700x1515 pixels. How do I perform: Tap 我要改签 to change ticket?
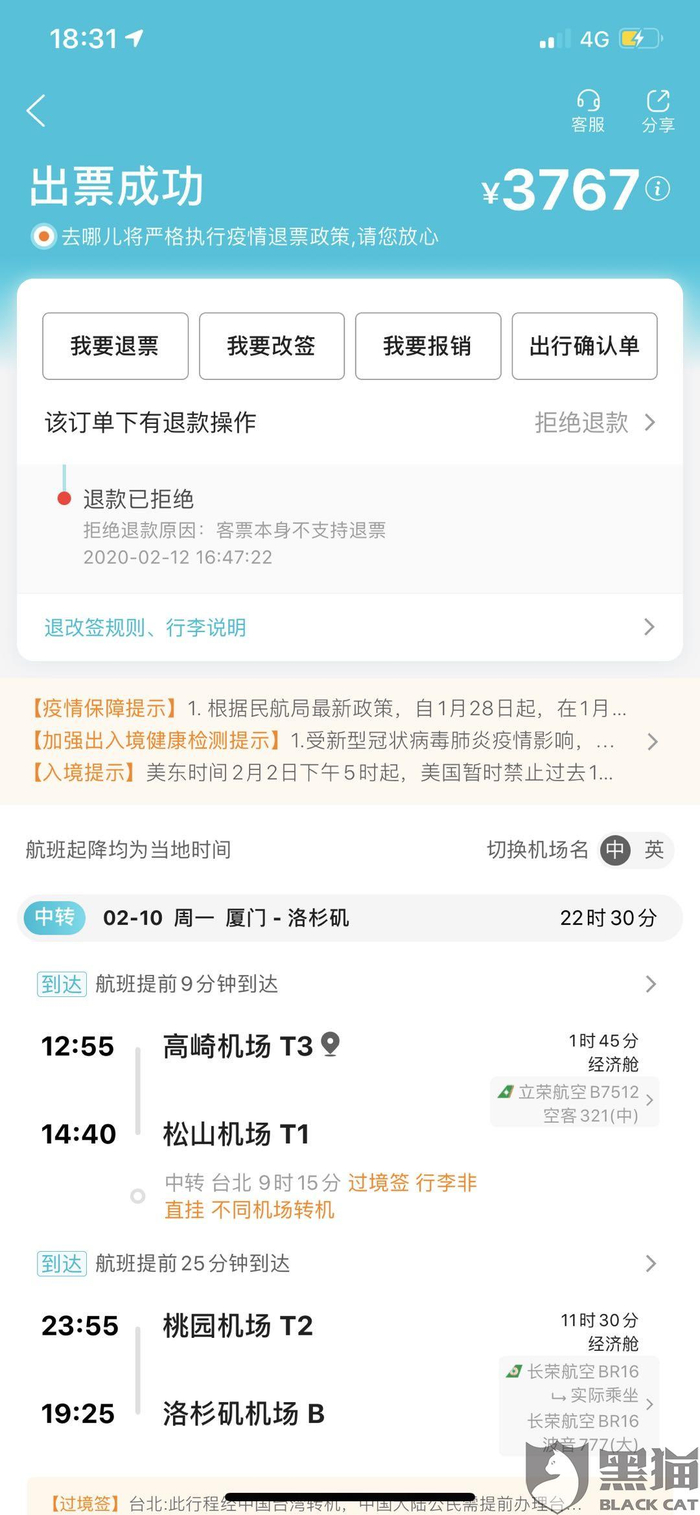pyautogui.click(x=271, y=346)
